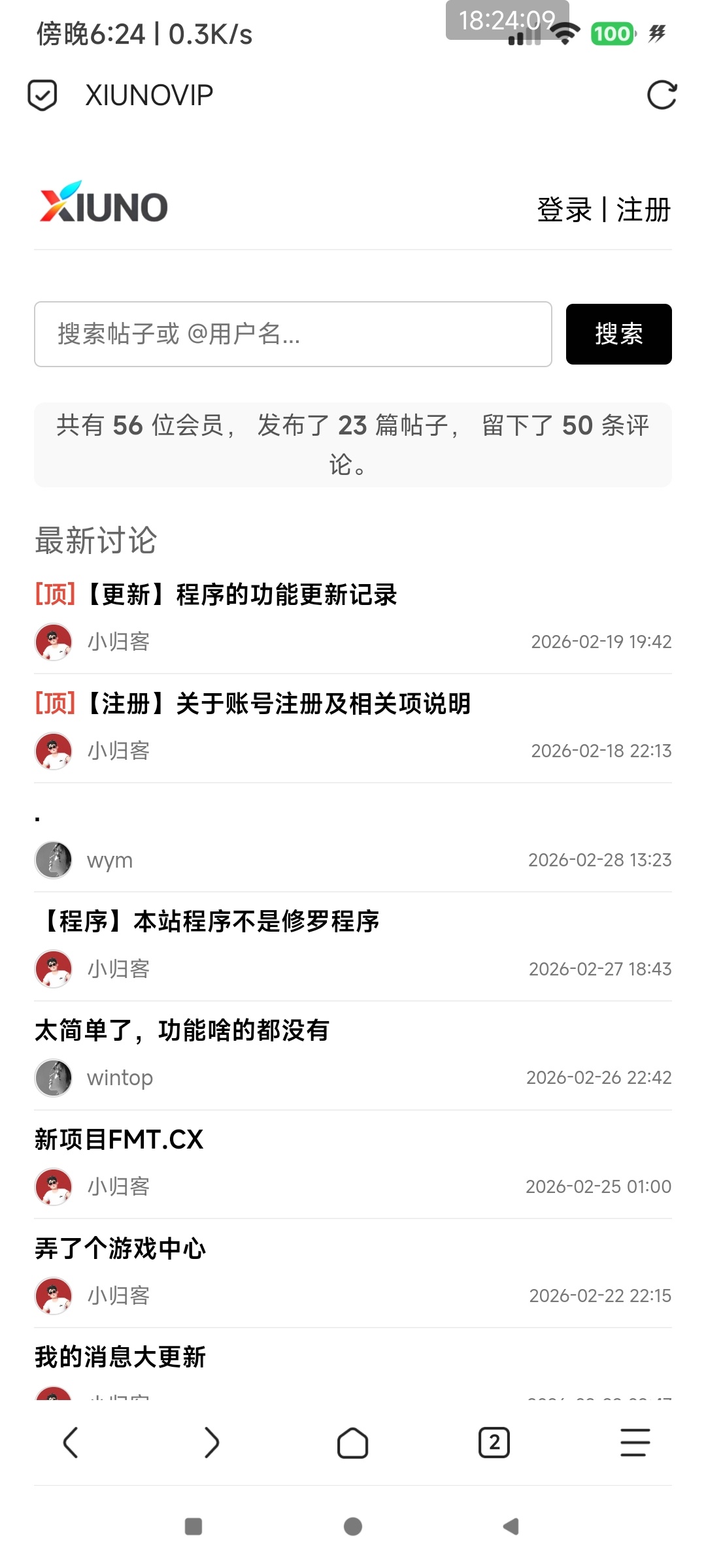Tap the 搜索 search button

click(x=618, y=334)
